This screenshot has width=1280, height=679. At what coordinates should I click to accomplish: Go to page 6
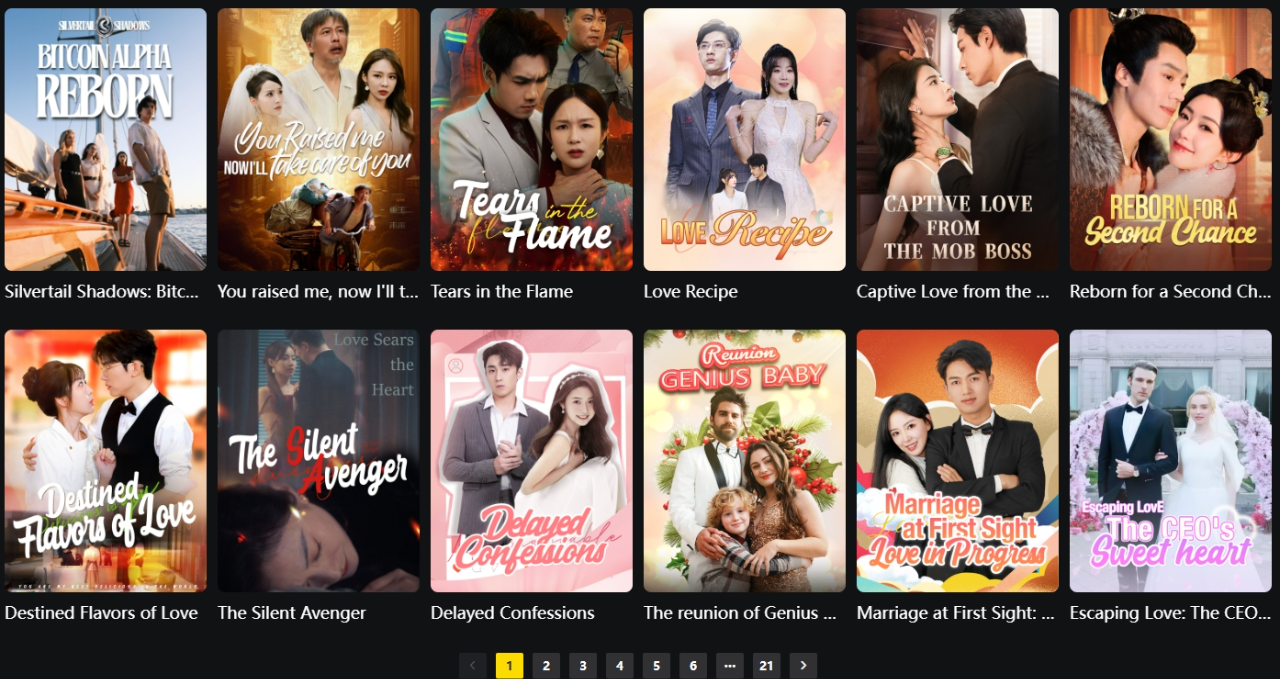coord(693,665)
